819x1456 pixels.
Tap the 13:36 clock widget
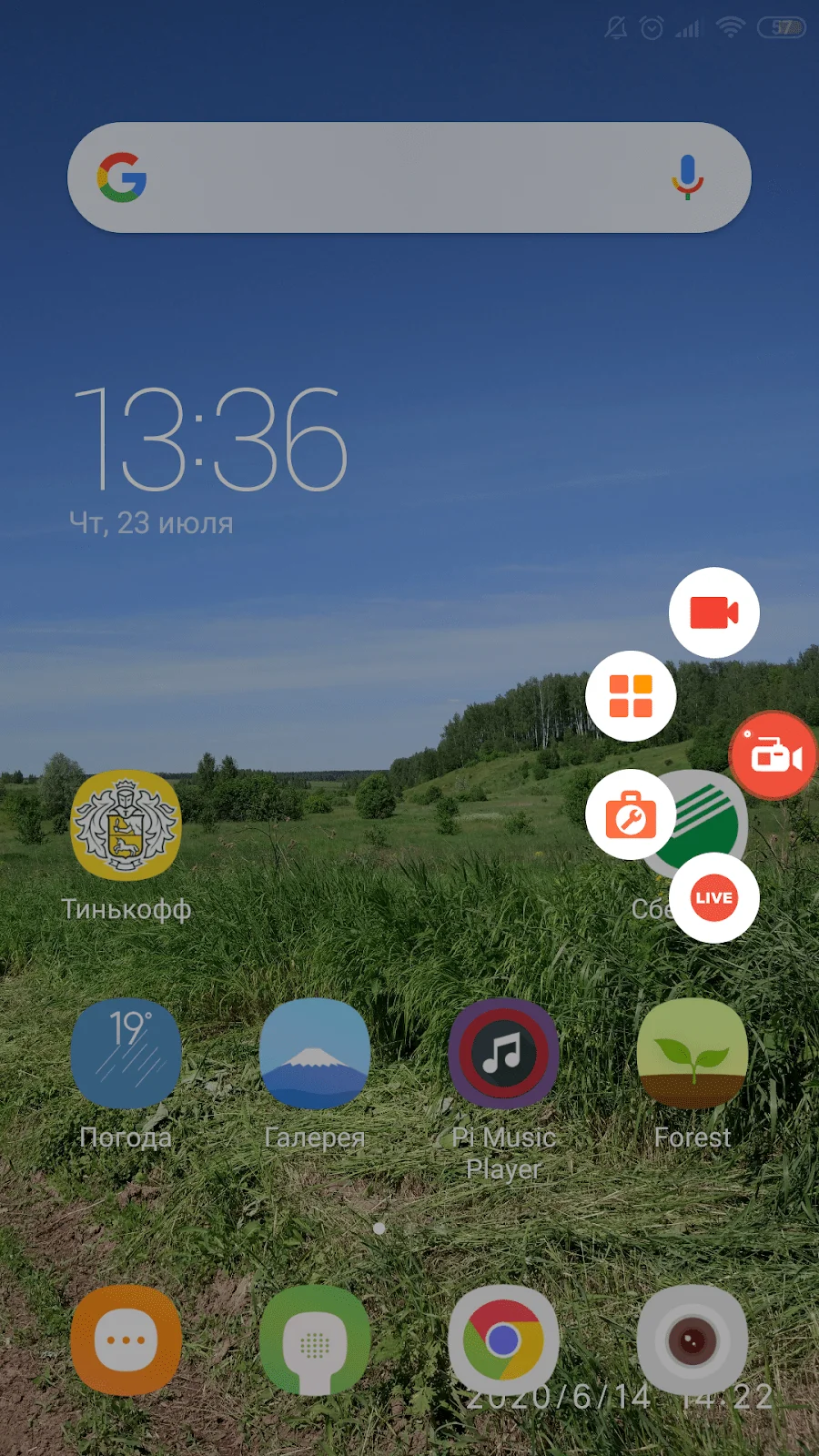[209, 440]
